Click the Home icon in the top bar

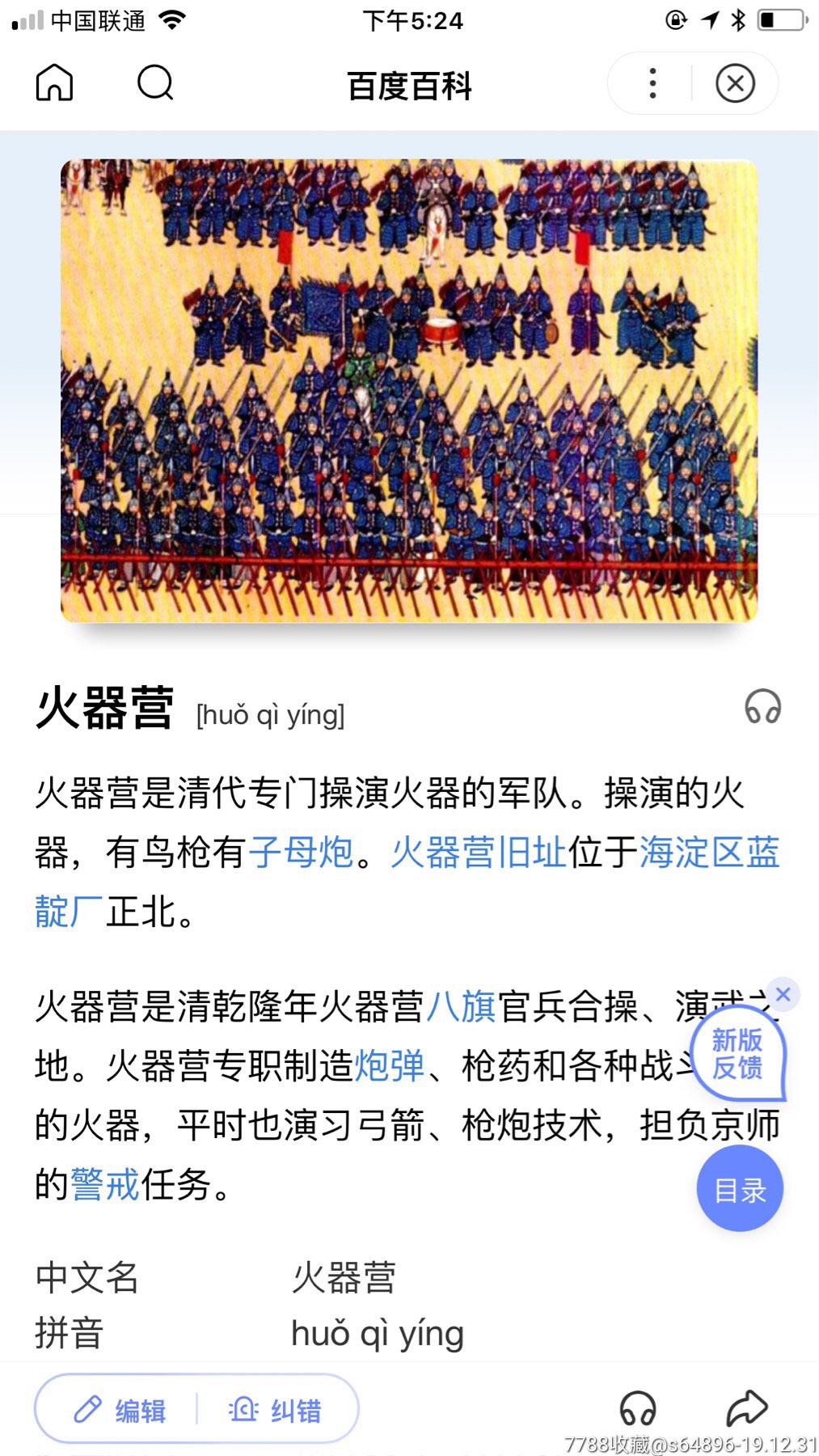click(53, 83)
